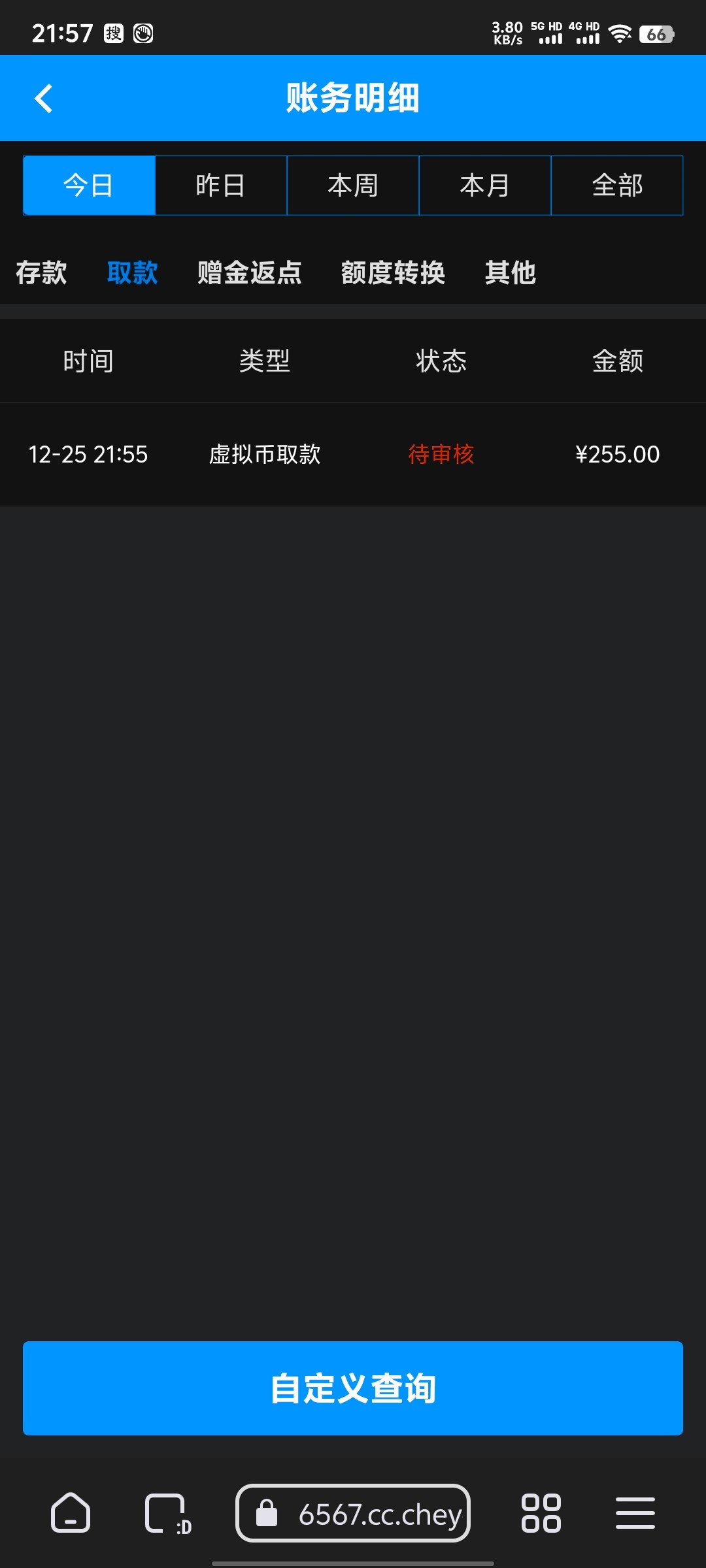Switch to 额度转换 tab
This screenshot has height=1568, width=706.
point(393,272)
